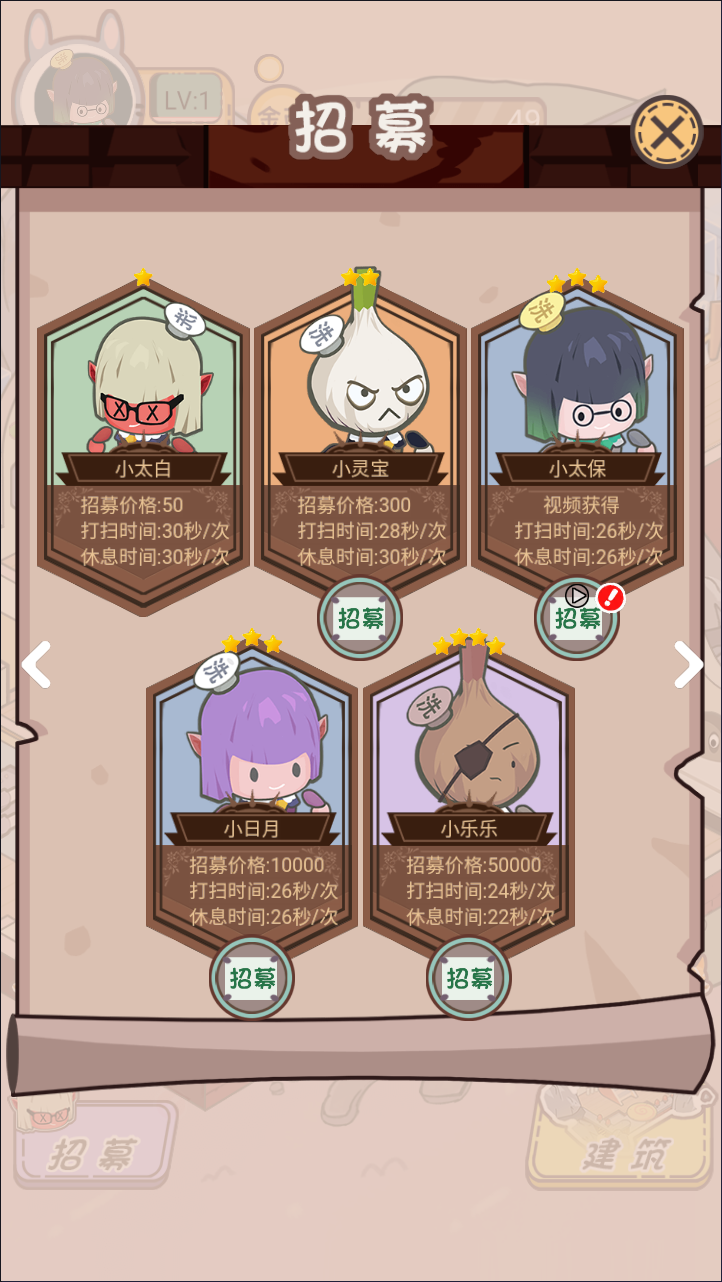Close the 招募 recruitment panel

click(x=667, y=132)
